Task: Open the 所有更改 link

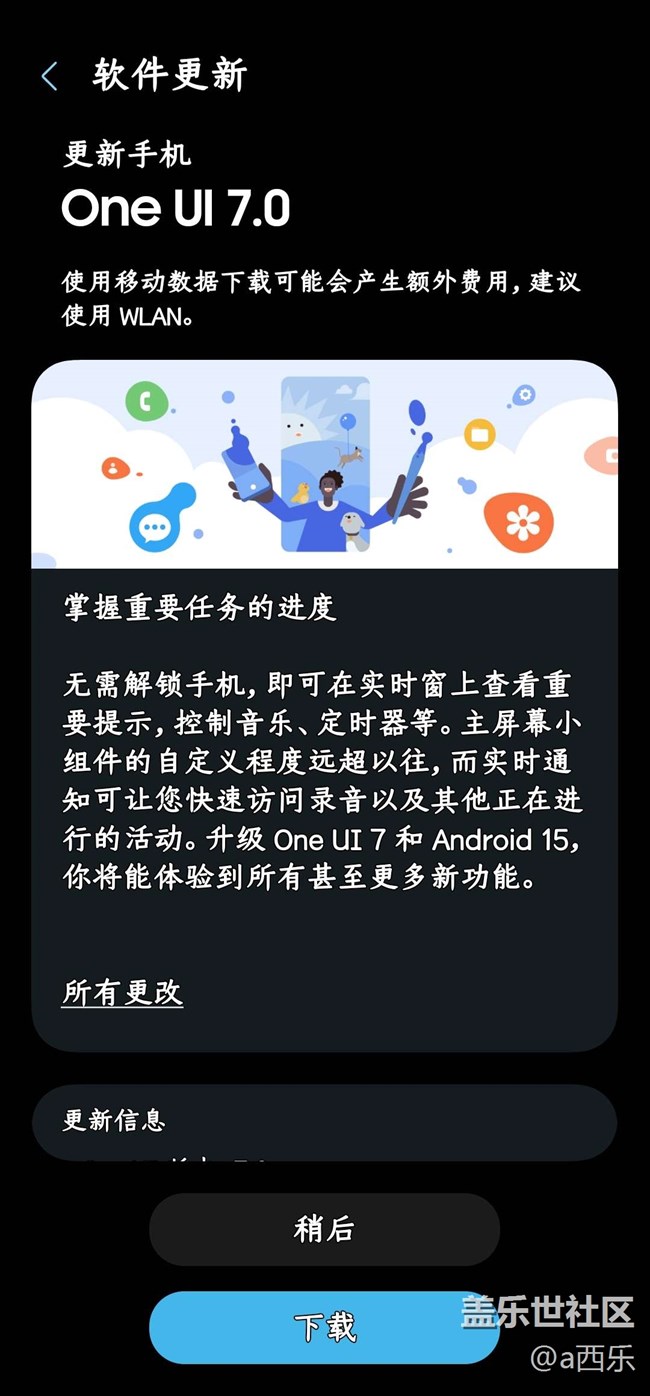Action: tap(122, 992)
